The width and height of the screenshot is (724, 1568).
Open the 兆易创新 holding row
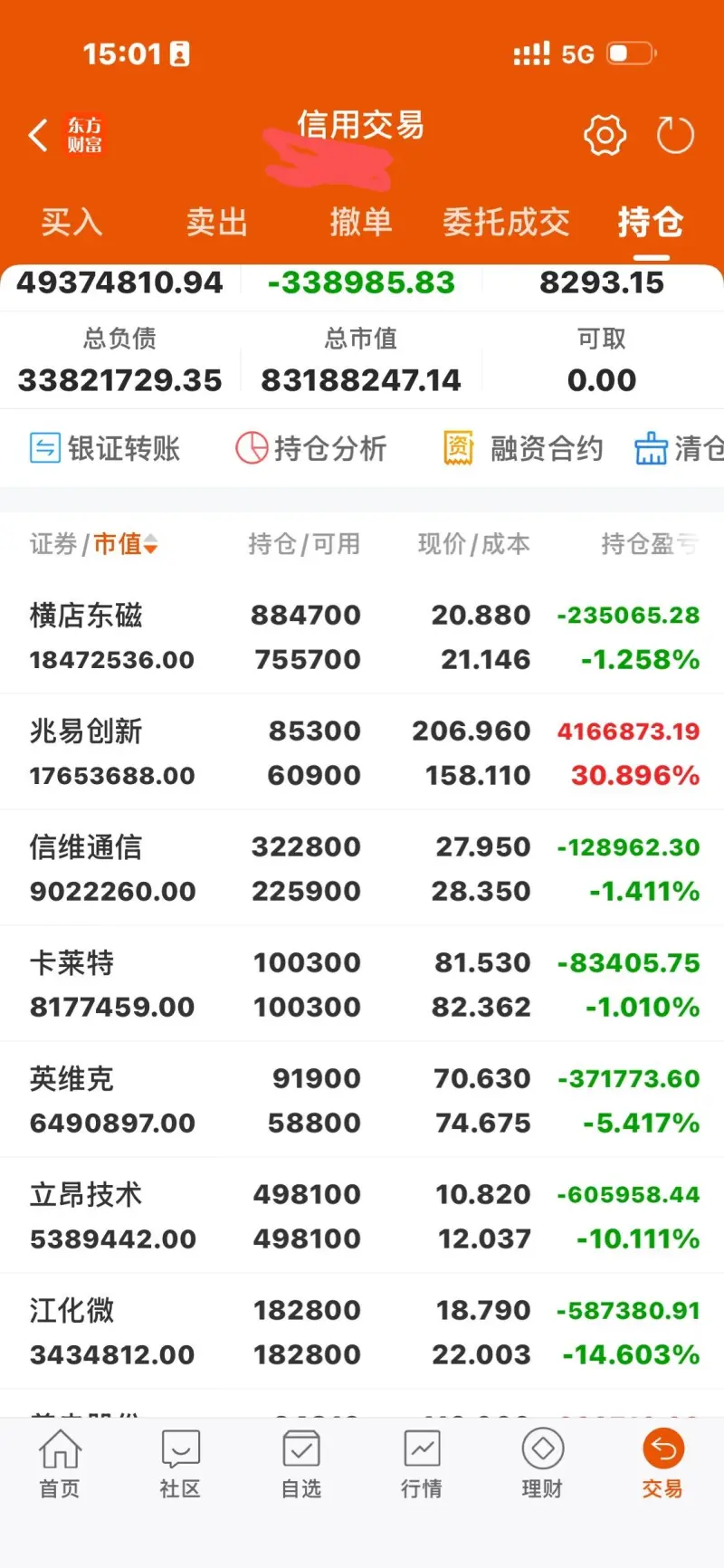pos(362,753)
